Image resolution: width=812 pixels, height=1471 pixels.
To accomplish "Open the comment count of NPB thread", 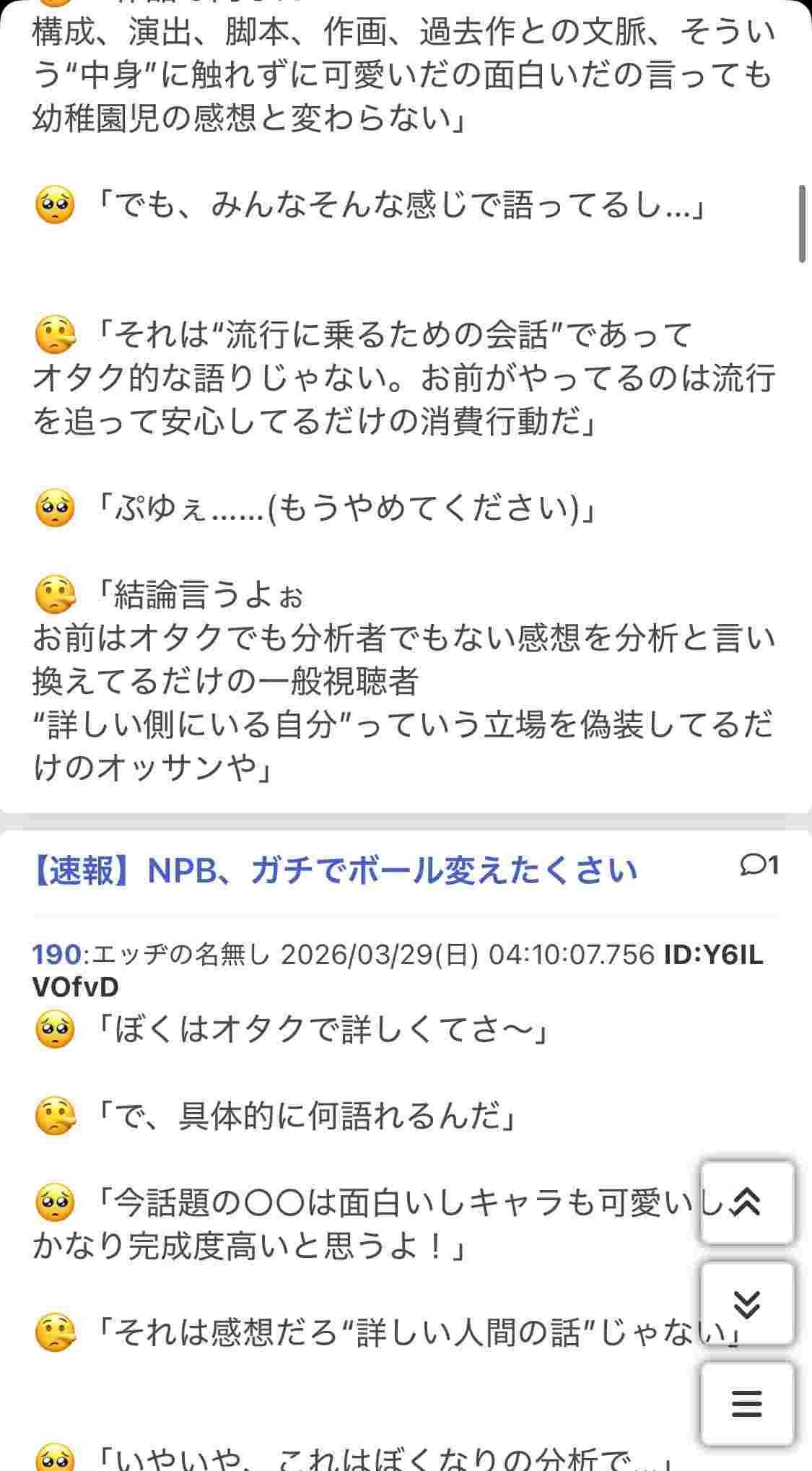I will click(x=759, y=865).
